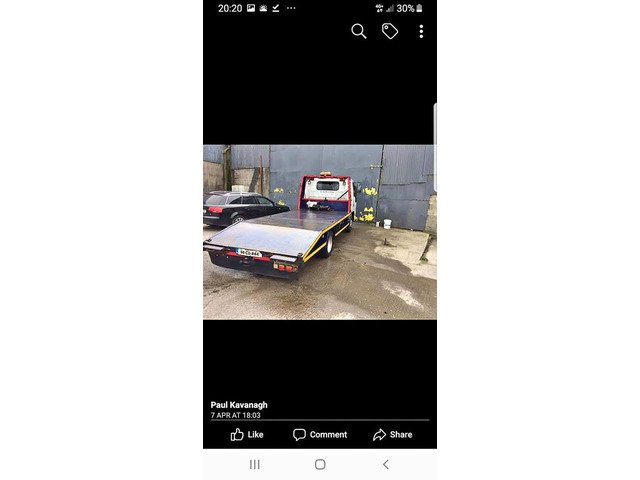Tap the system home button
The height and width of the screenshot is (480, 640).
[320, 465]
